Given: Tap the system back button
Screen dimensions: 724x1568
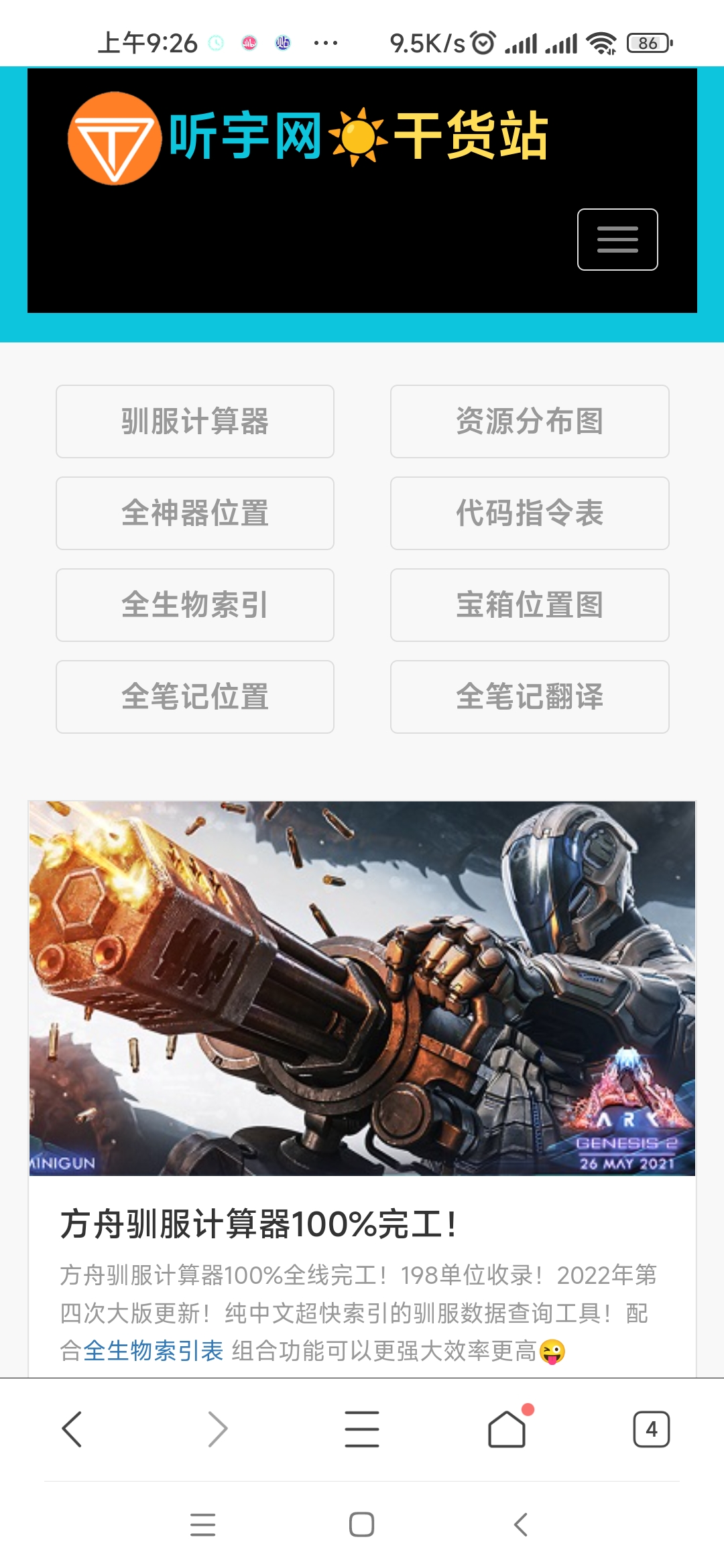Looking at the screenshot, I should coord(521,1524).
